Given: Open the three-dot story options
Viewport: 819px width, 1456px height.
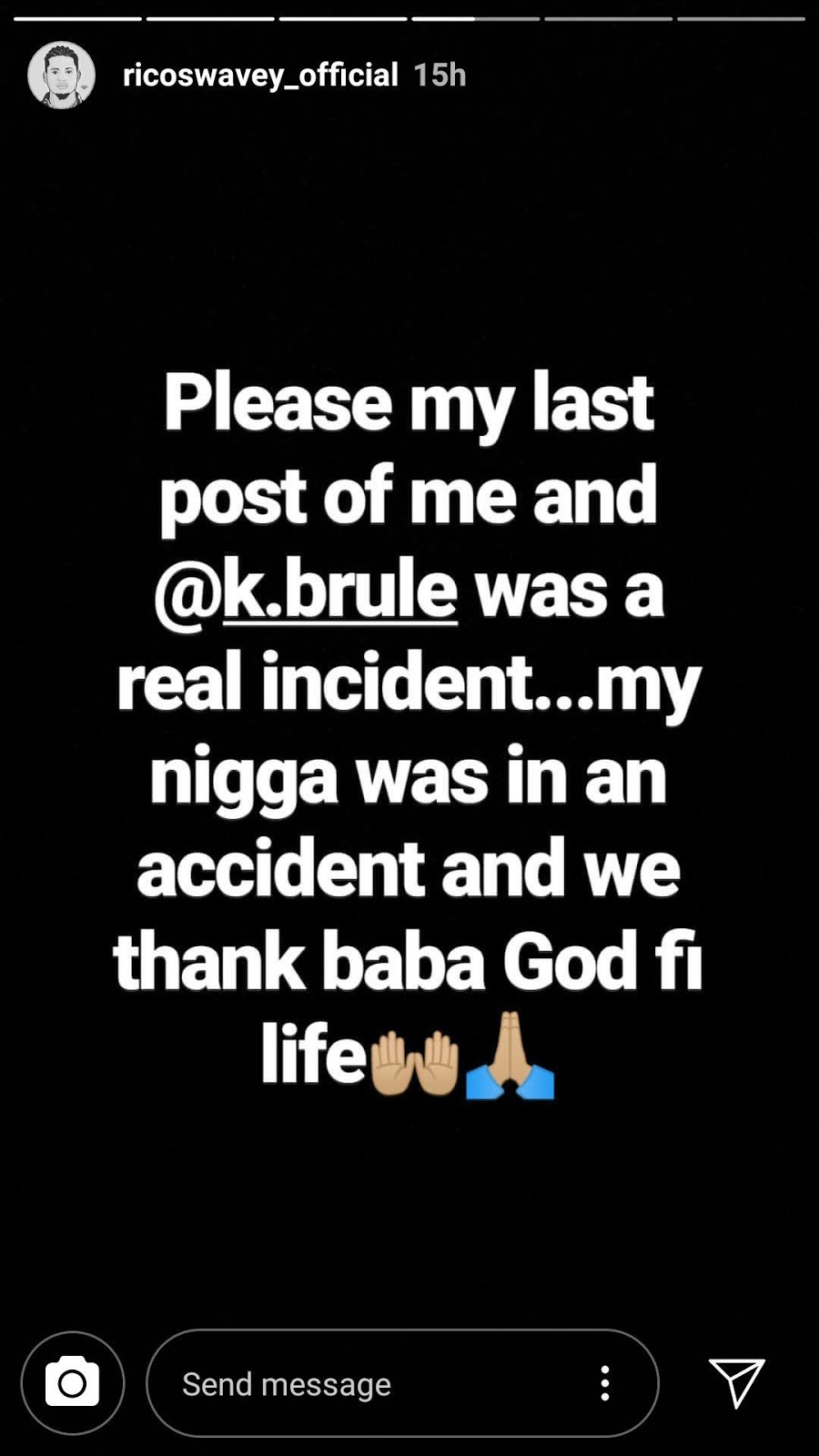Looking at the screenshot, I should 605,1383.
